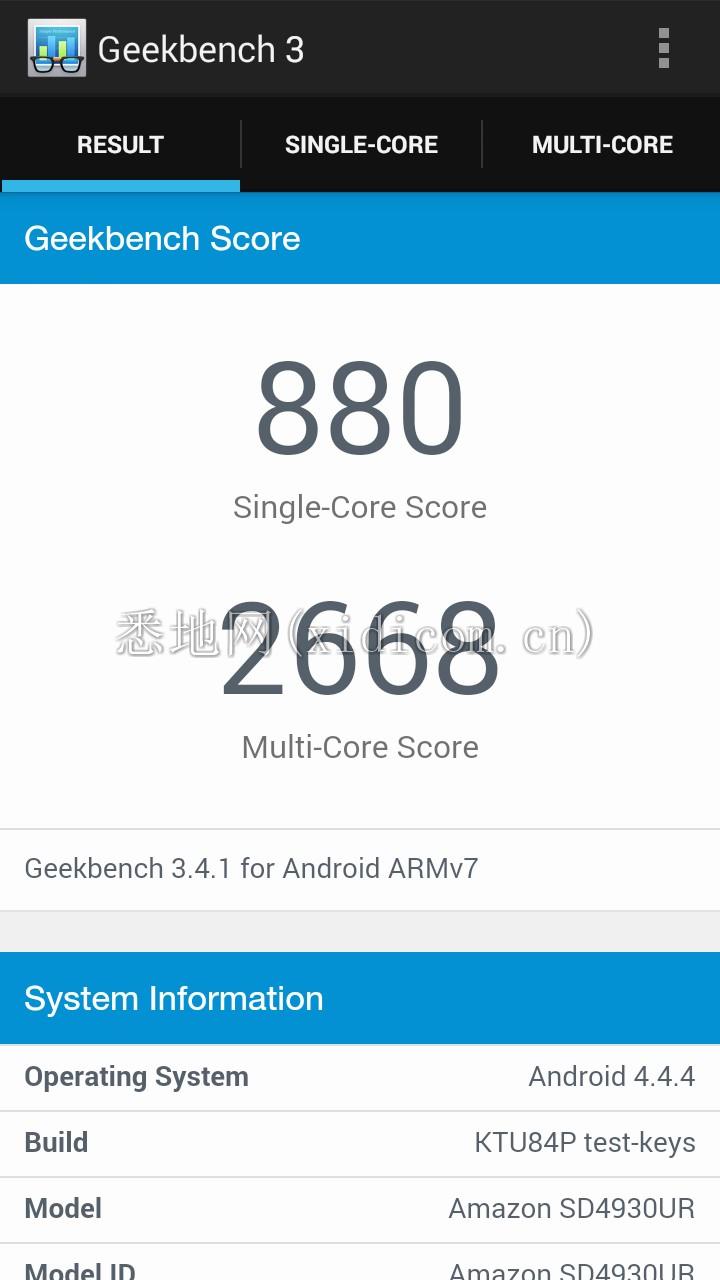This screenshot has width=720, height=1280.
Task: Click the Build row showing KTU84P test-keys
Action: point(360,1142)
